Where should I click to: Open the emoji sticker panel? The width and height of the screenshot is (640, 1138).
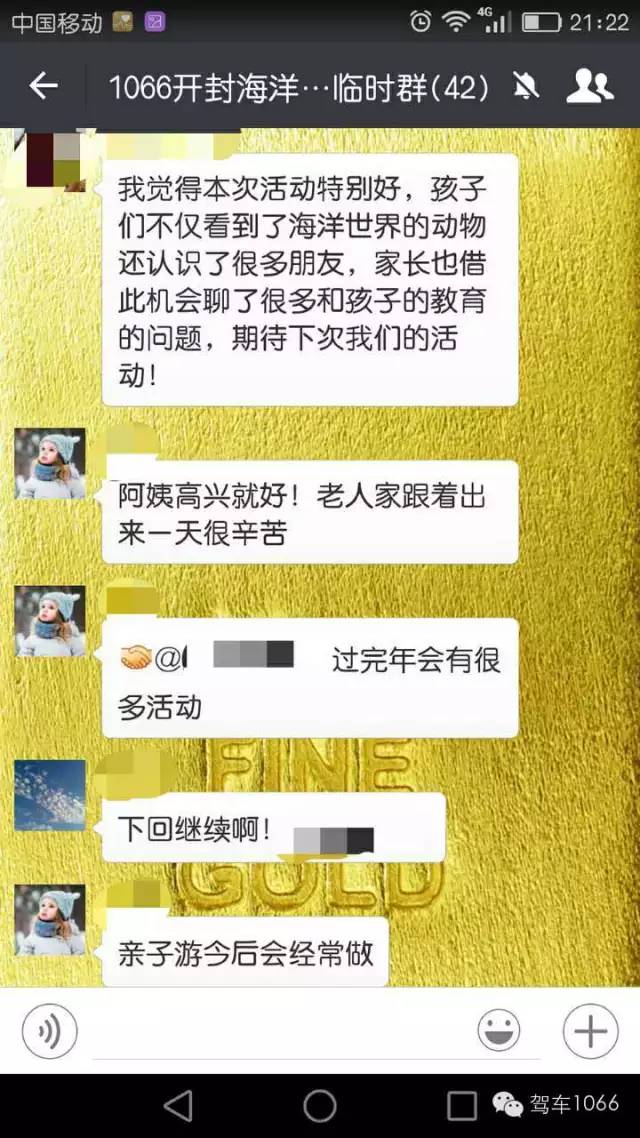[498, 1030]
